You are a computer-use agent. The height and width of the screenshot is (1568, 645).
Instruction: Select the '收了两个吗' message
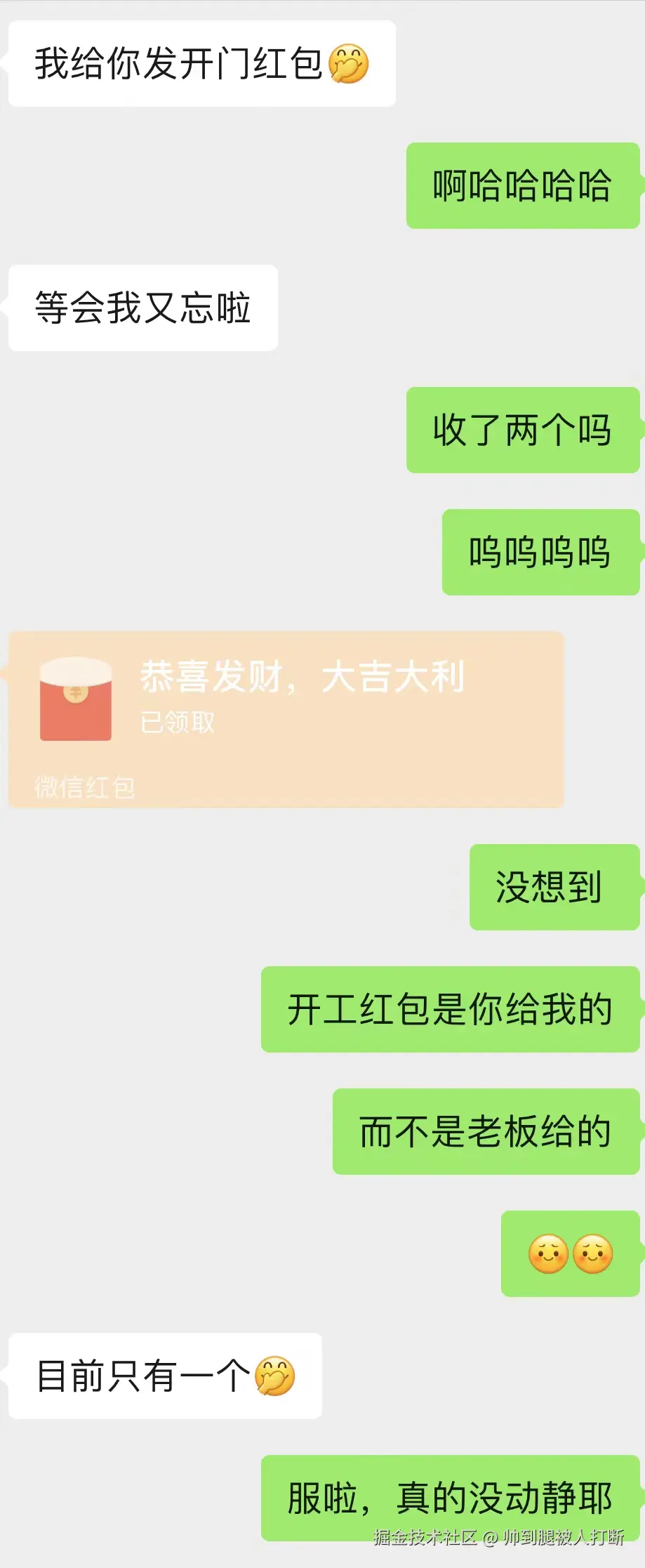523,430
